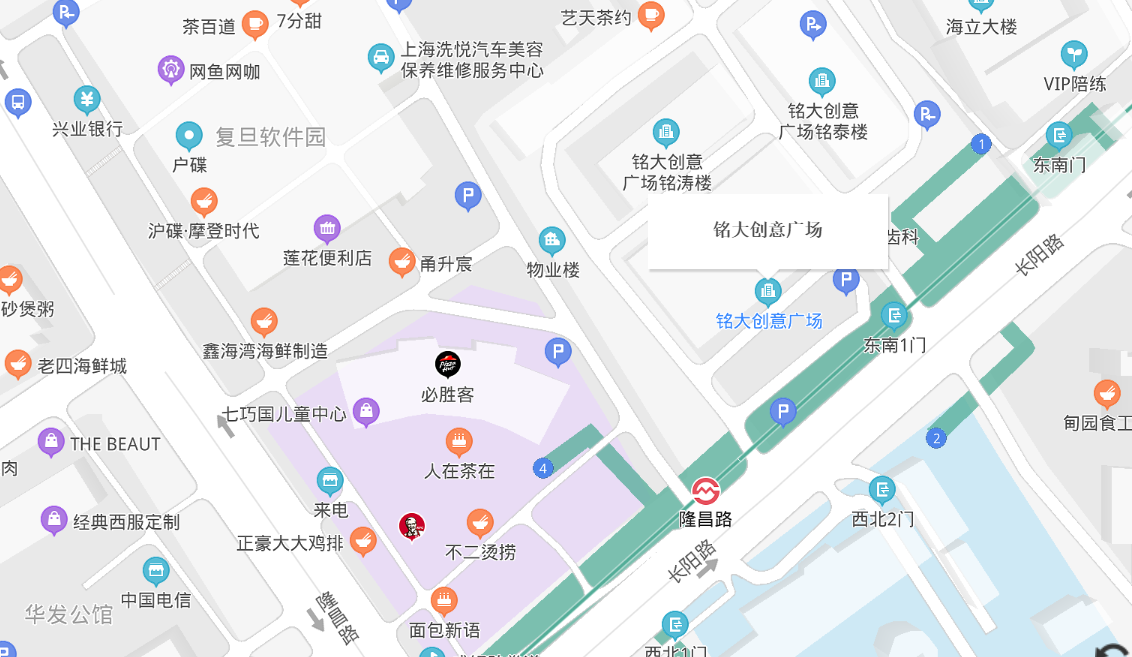
Task: Open the 面包新语 bakery marker
Action: click(x=444, y=601)
